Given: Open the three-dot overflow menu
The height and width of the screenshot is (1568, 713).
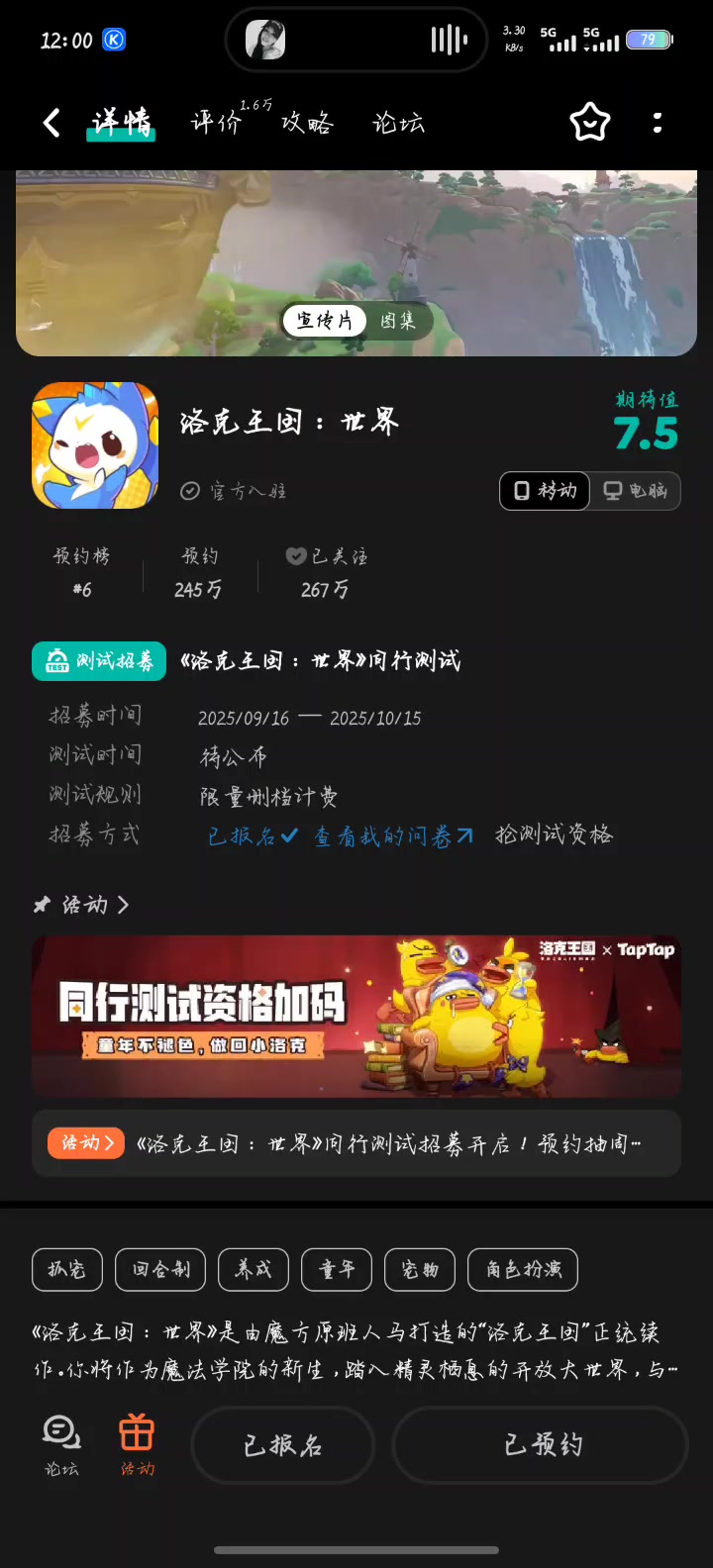Looking at the screenshot, I should pyautogui.click(x=658, y=123).
